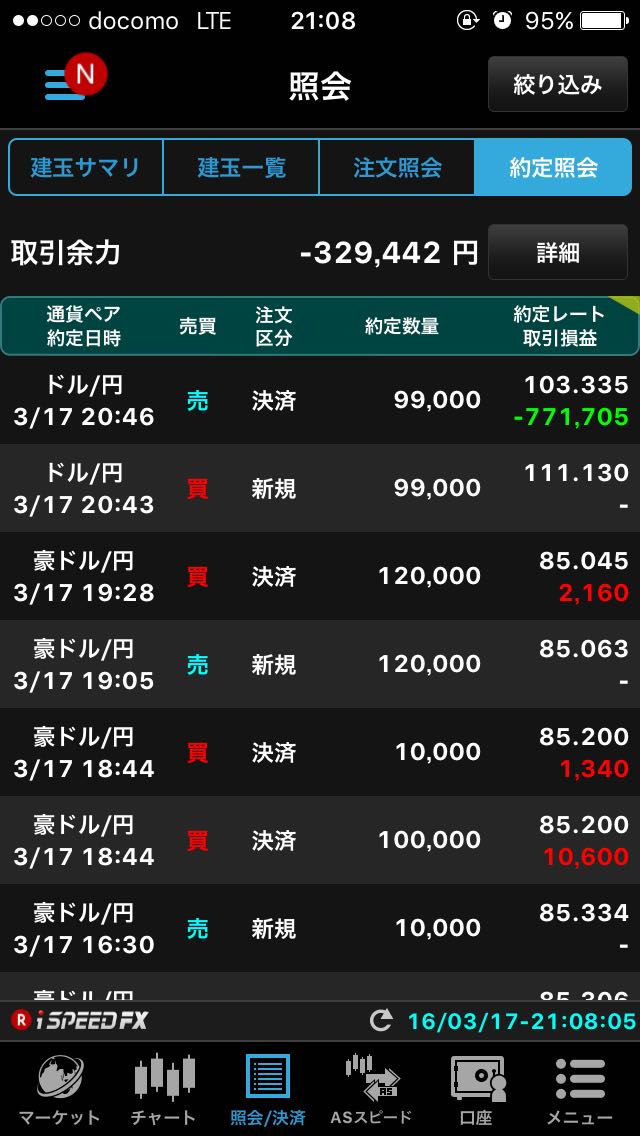This screenshot has width=640, height=1136.
Task: Open the ドル/円 3/17 20:43 execution row
Action: 320,488
